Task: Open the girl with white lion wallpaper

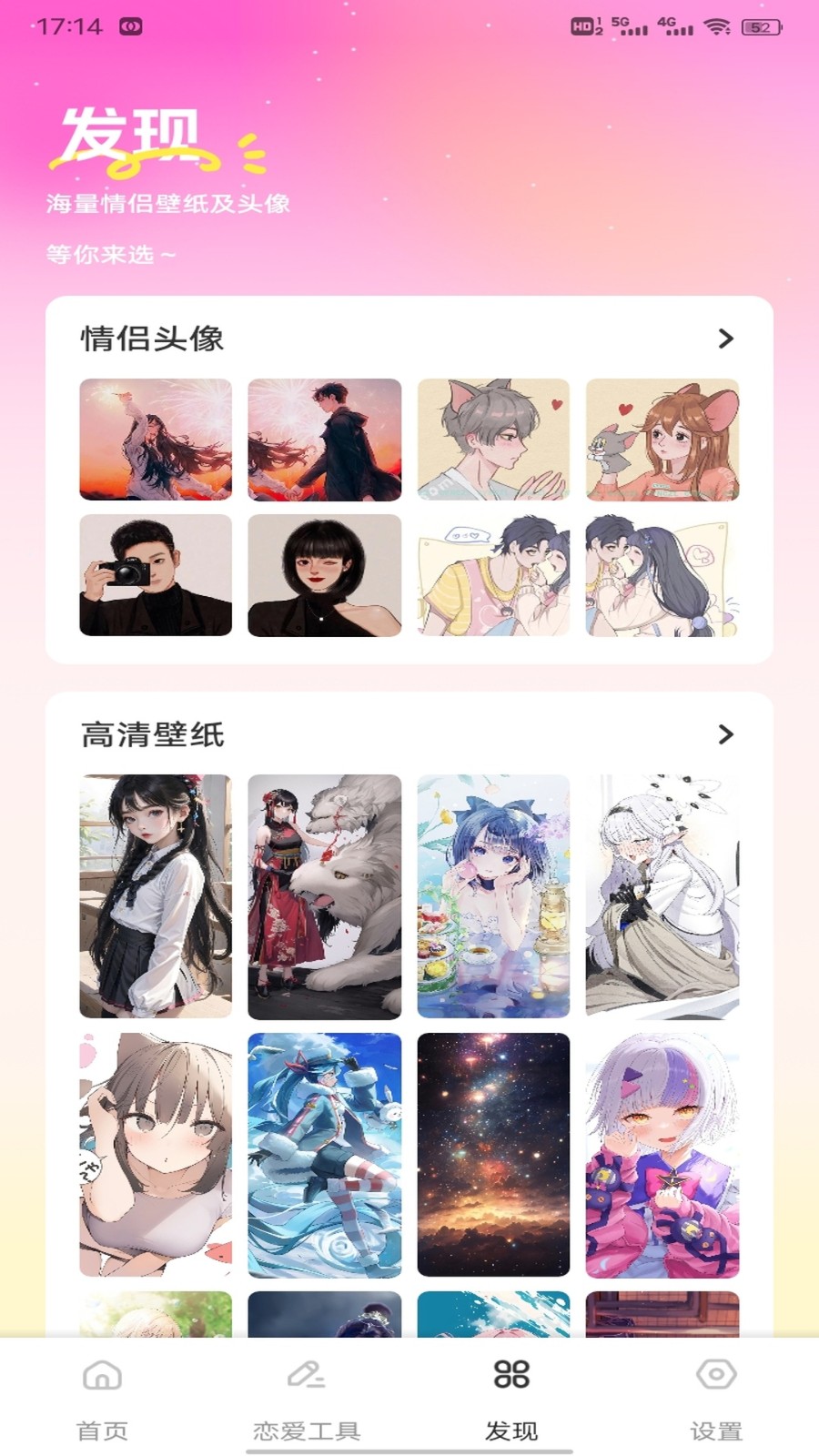Action: pos(324,892)
